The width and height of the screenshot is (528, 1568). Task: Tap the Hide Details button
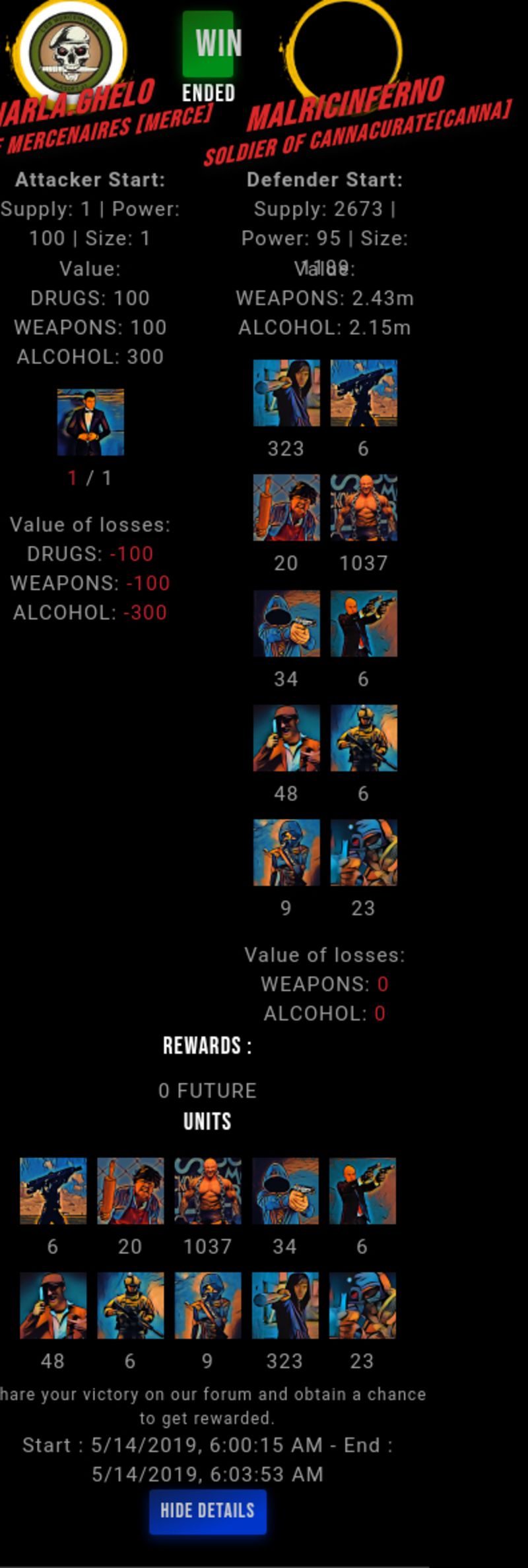coord(207,1511)
